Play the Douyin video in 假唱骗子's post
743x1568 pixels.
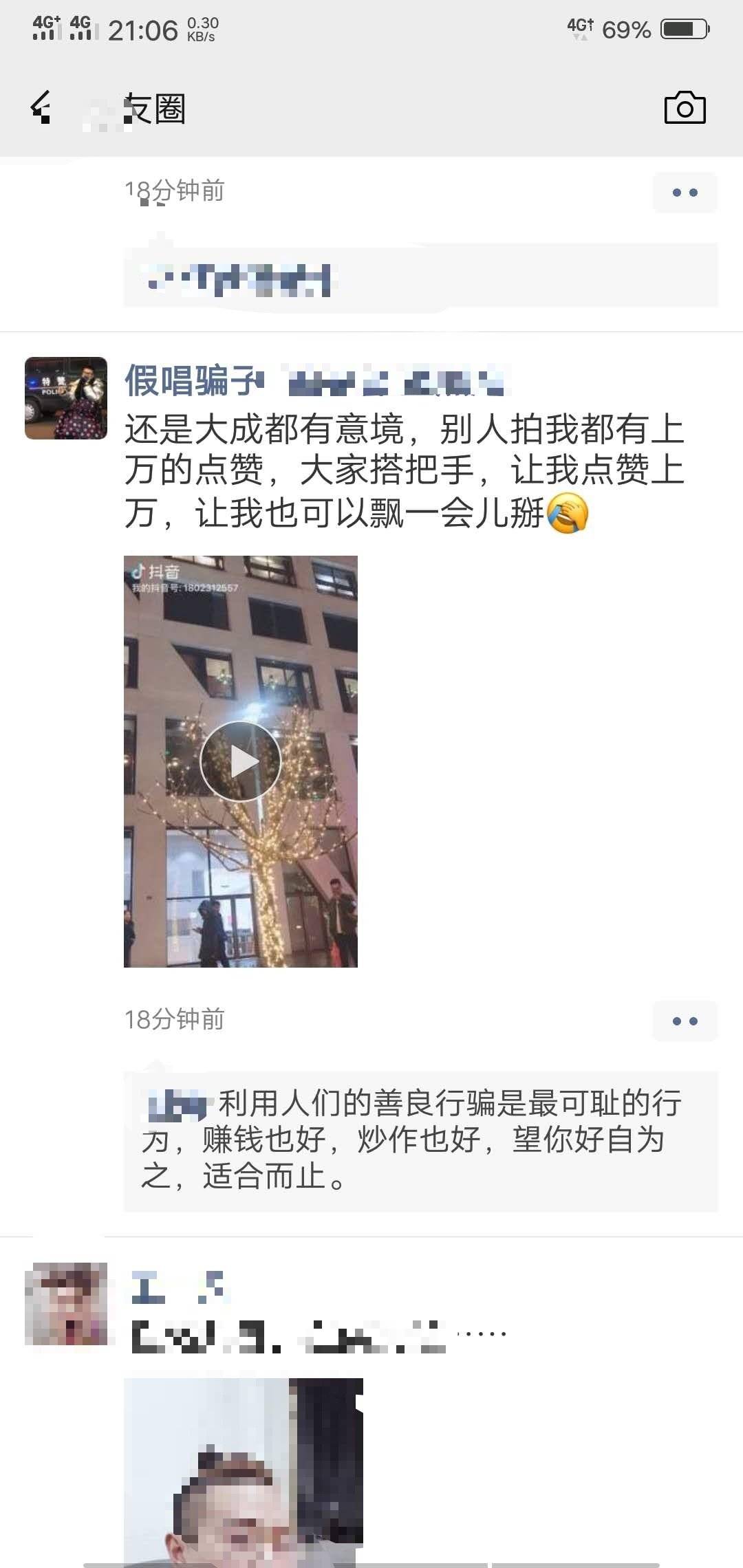[x=240, y=761]
